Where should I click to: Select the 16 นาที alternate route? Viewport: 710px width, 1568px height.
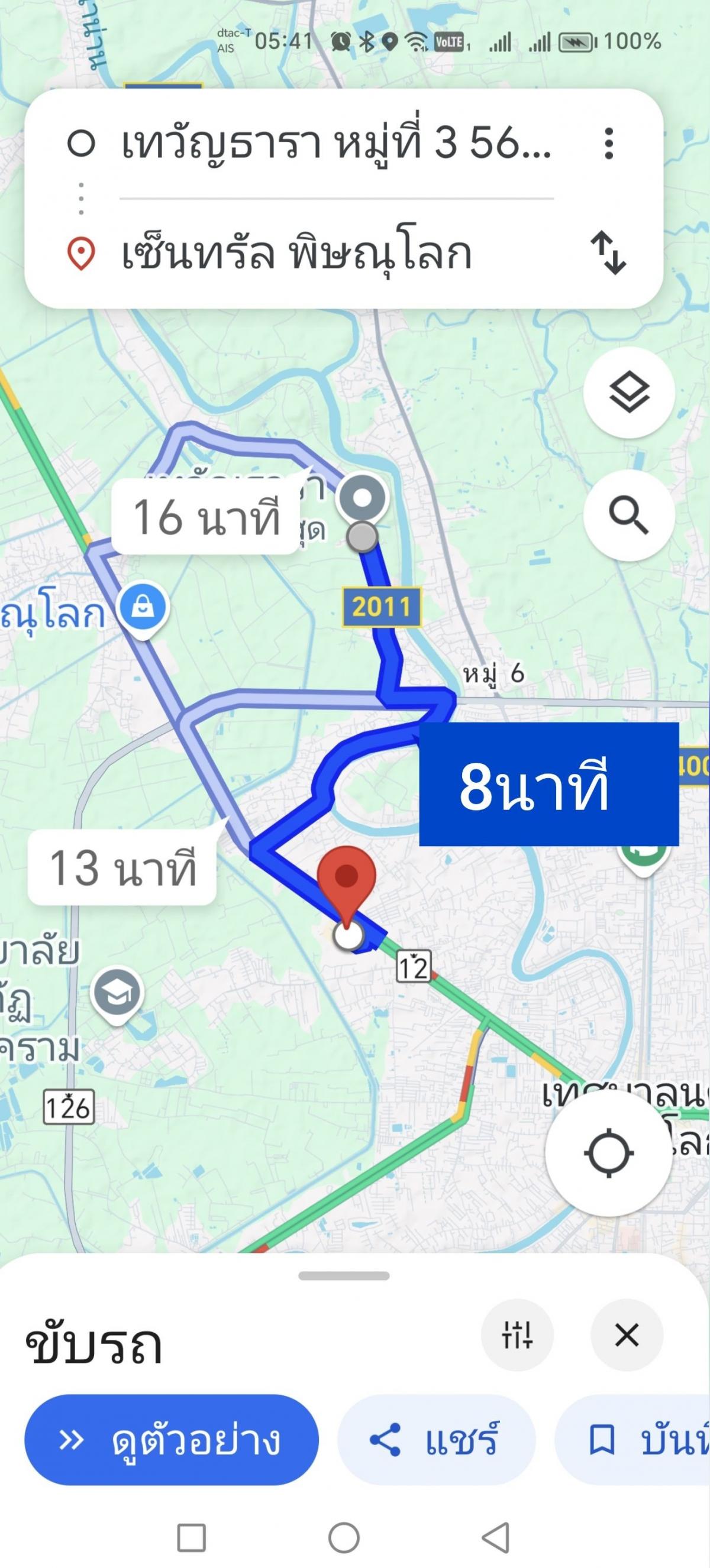coord(206,517)
